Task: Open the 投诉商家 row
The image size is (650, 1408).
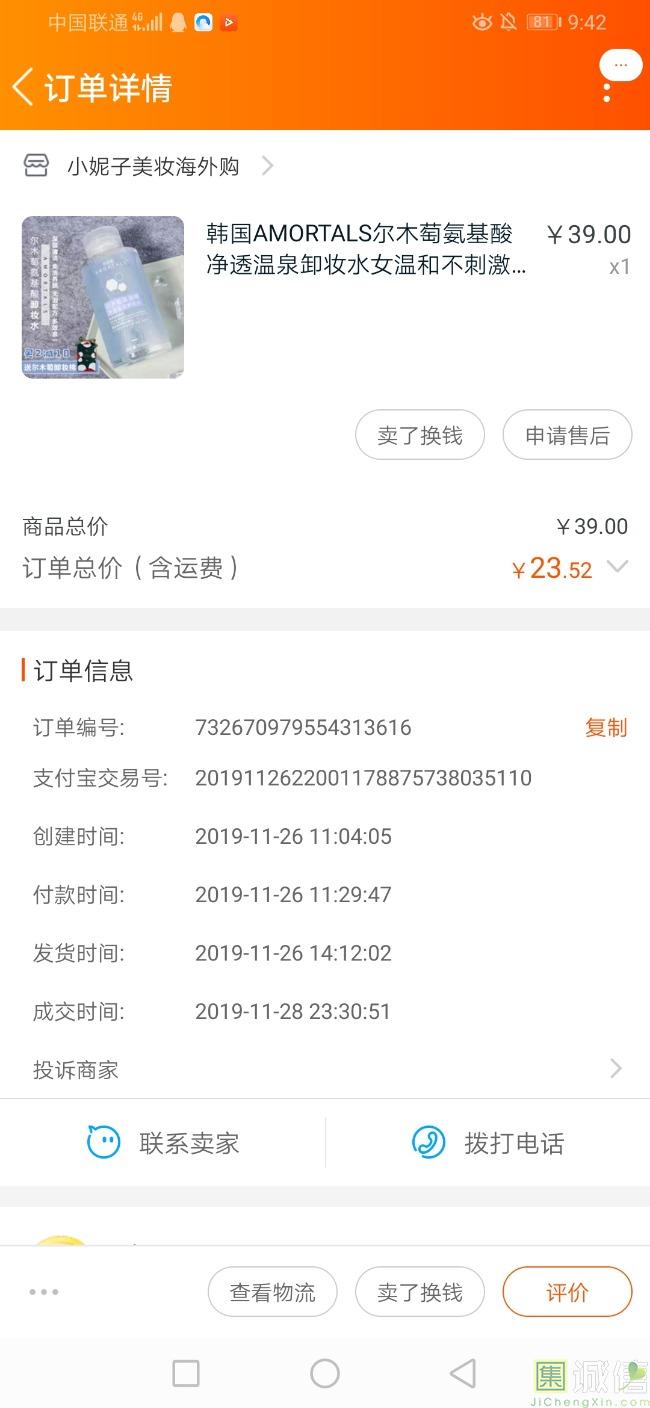Action: 325,1069
